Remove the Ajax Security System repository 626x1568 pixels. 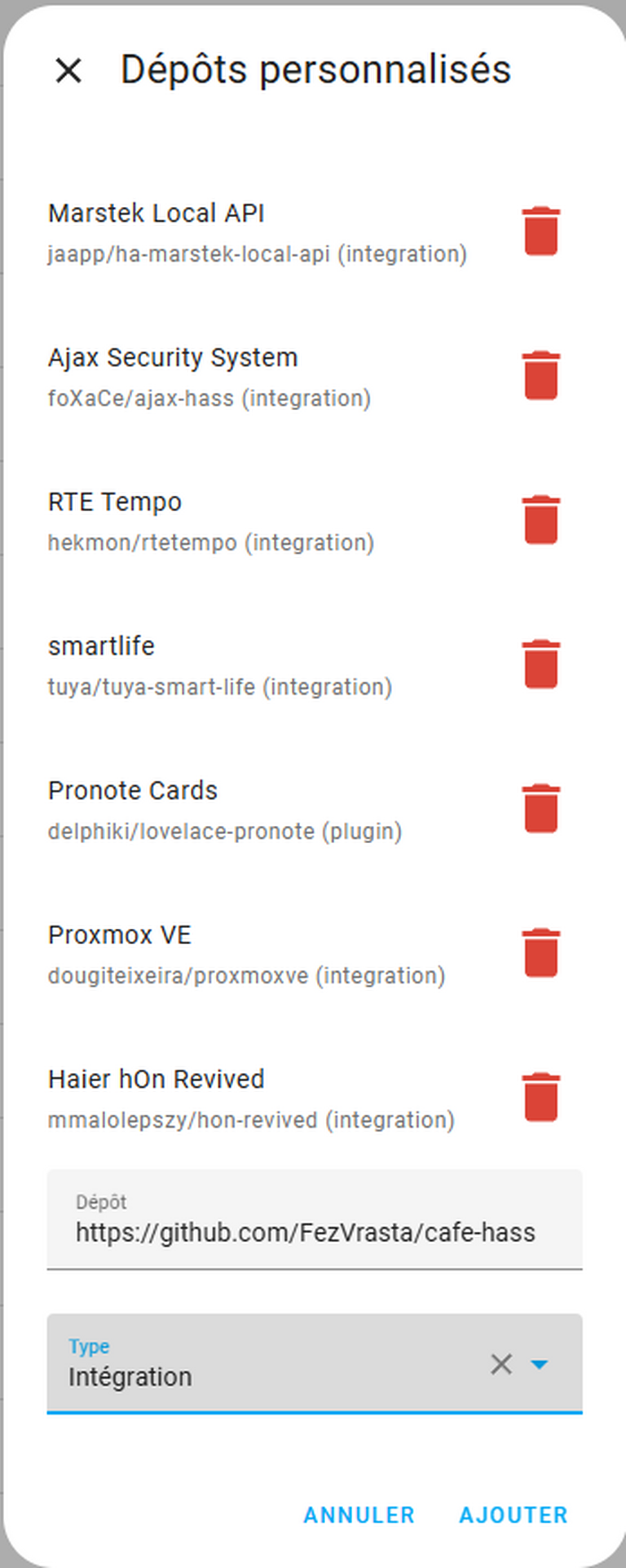[x=541, y=375]
